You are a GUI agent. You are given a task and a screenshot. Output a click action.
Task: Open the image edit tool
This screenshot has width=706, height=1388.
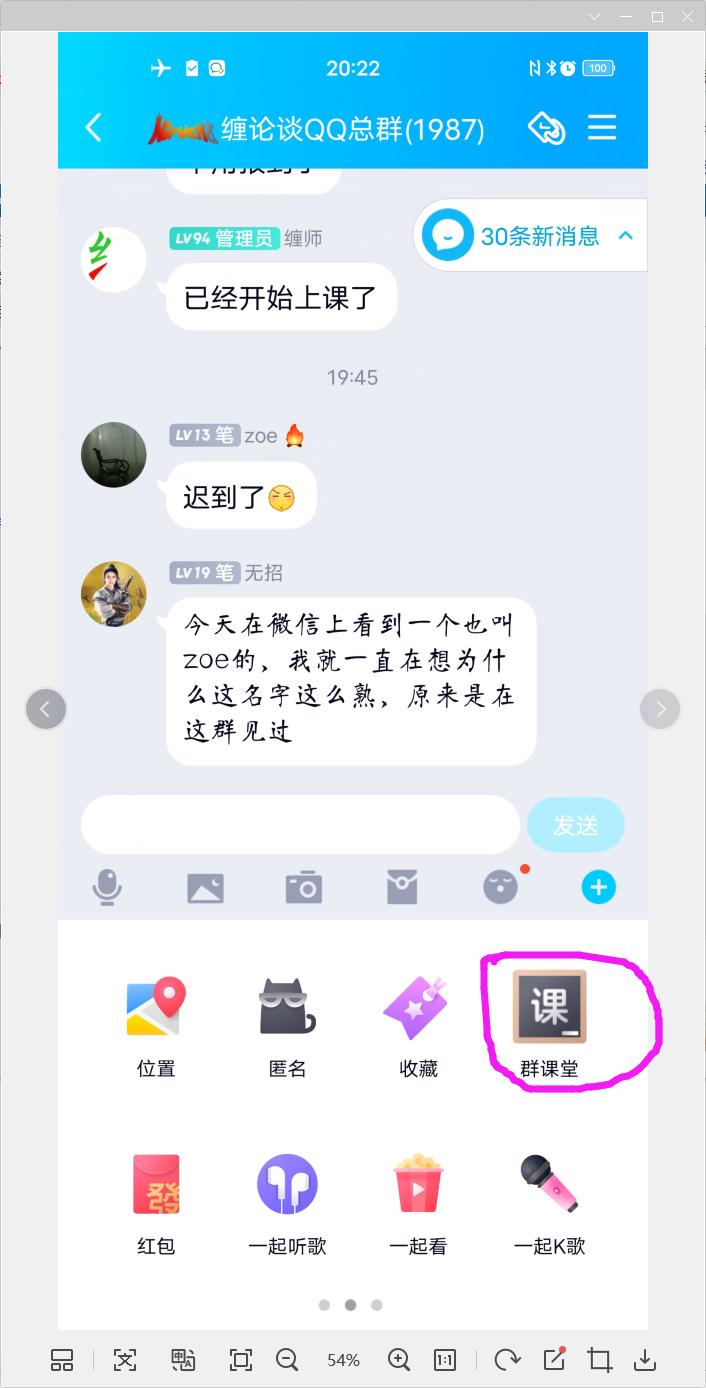click(x=554, y=1360)
